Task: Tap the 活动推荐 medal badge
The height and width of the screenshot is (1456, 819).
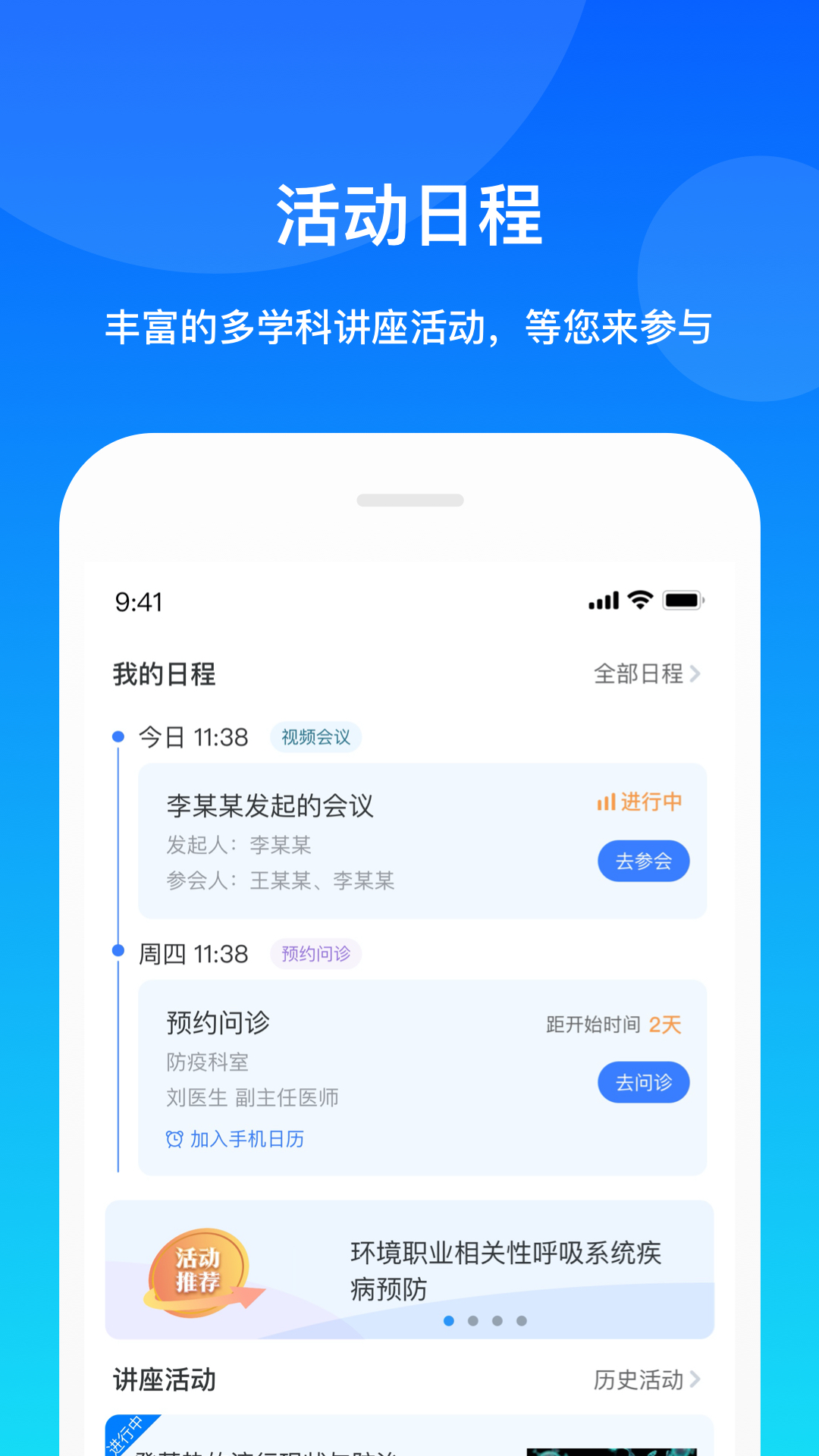Action: coord(199,1270)
